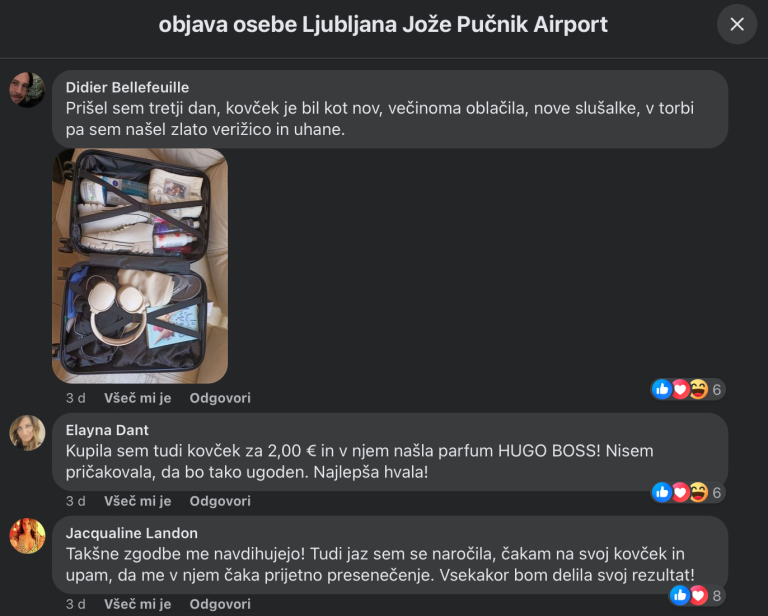This screenshot has width=768, height=616.
Task: Close the post comments dialog
Action: coord(737,24)
